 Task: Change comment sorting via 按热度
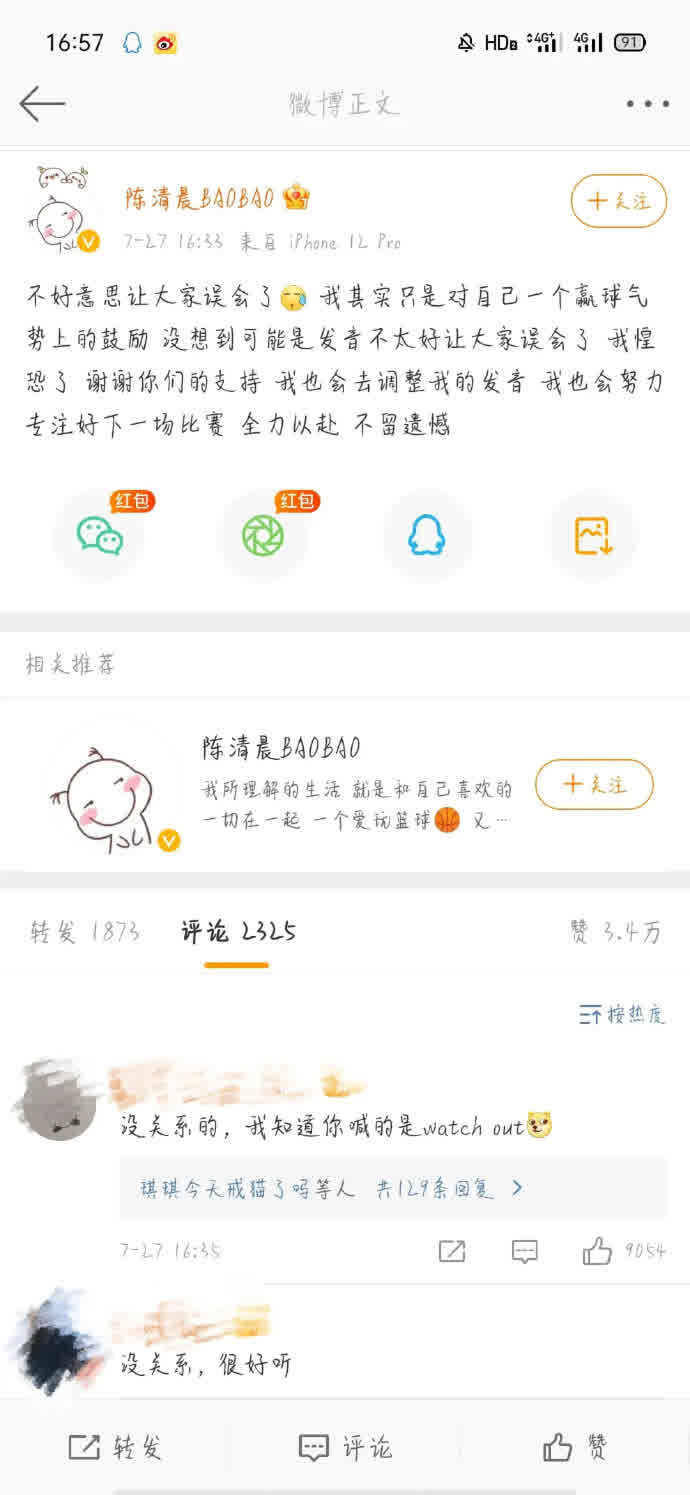click(x=622, y=1014)
